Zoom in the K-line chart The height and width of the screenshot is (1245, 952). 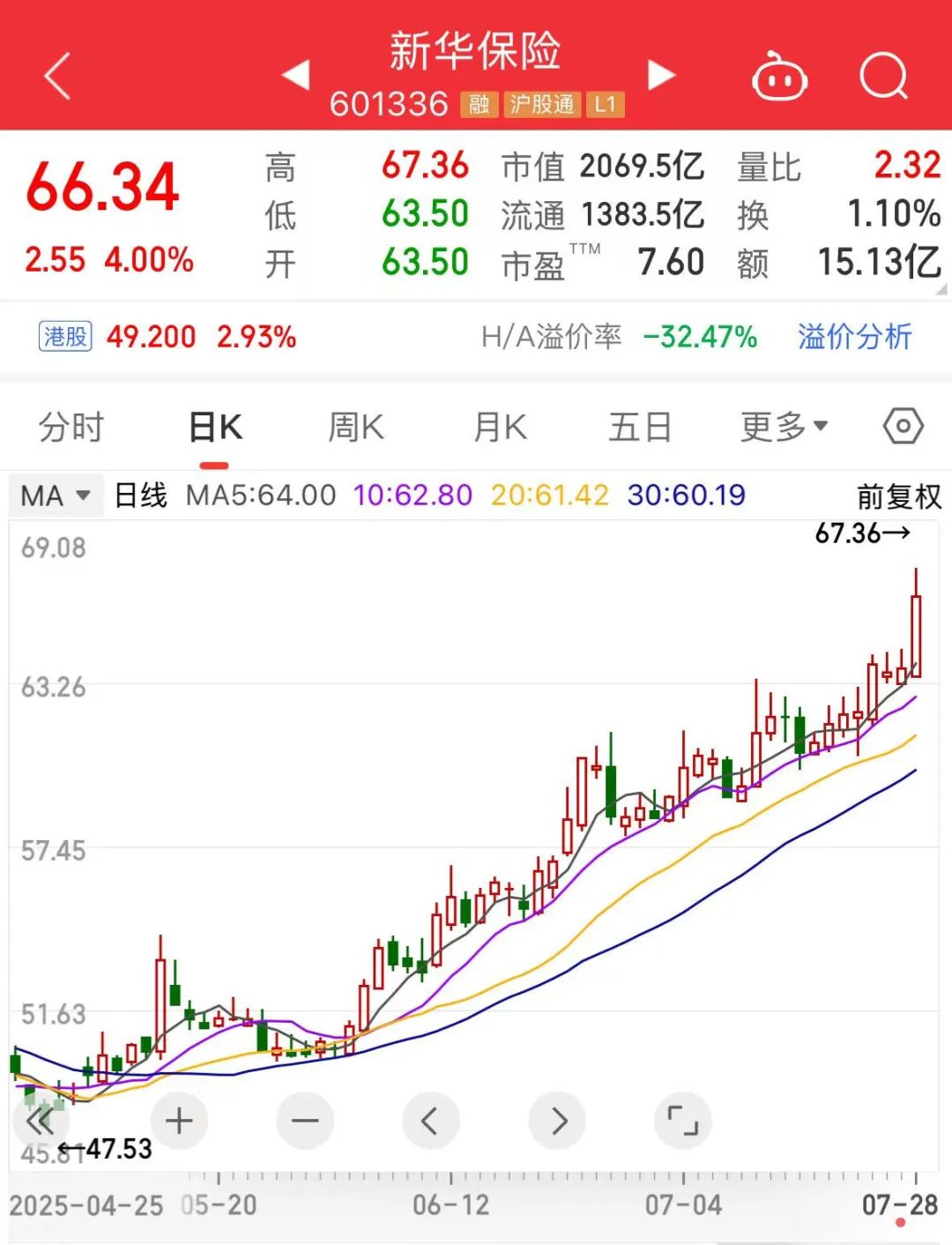[x=179, y=1121]
